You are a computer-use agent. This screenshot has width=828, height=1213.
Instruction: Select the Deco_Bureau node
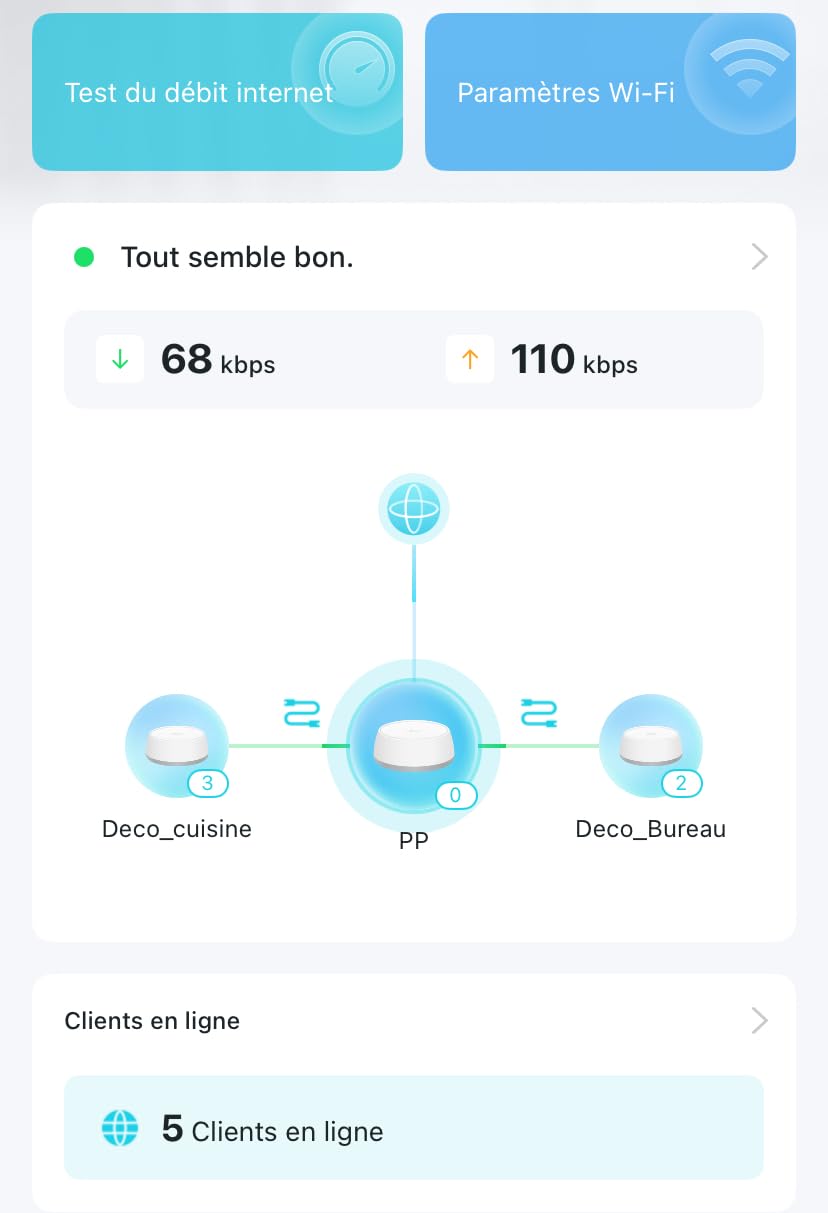point(651,746)
